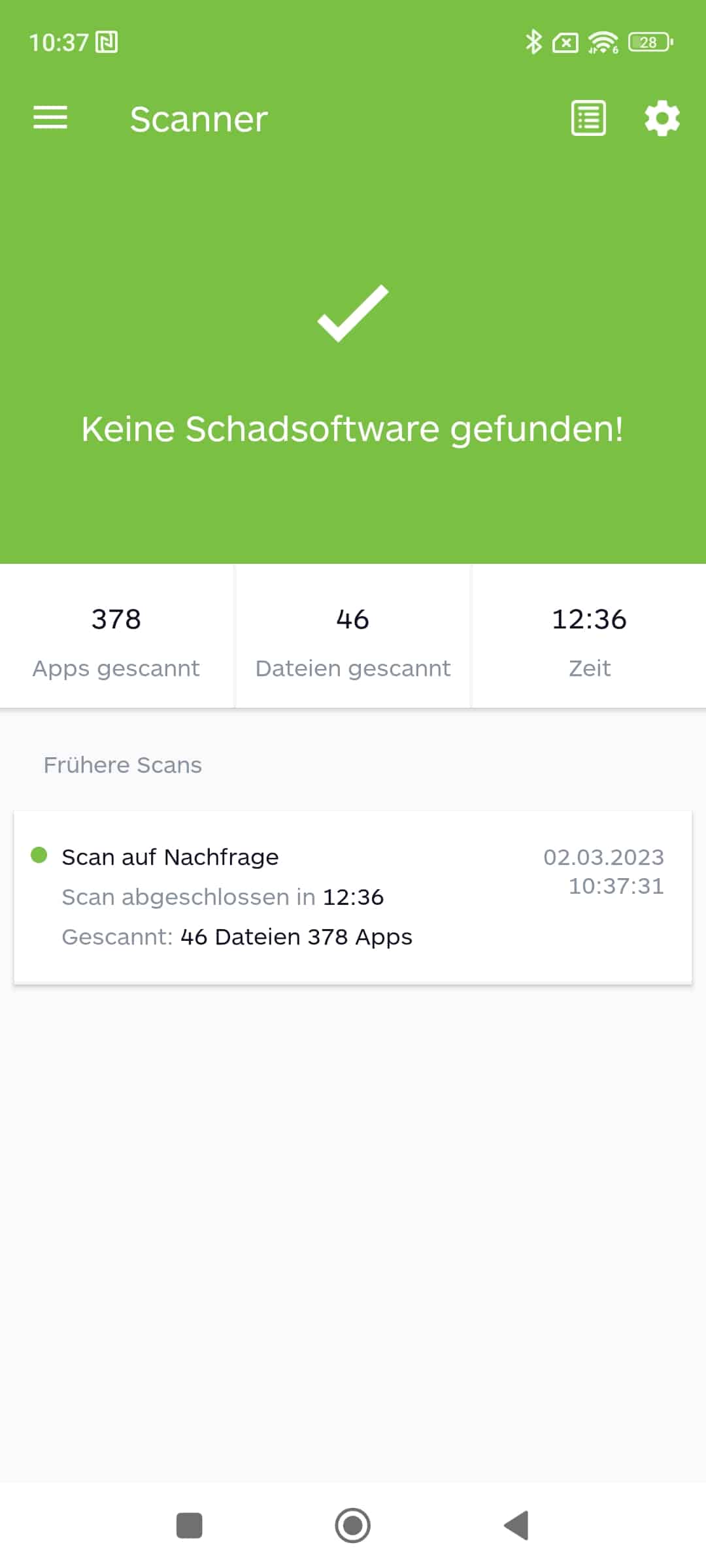Open scanner settings gear

(662, 118)
